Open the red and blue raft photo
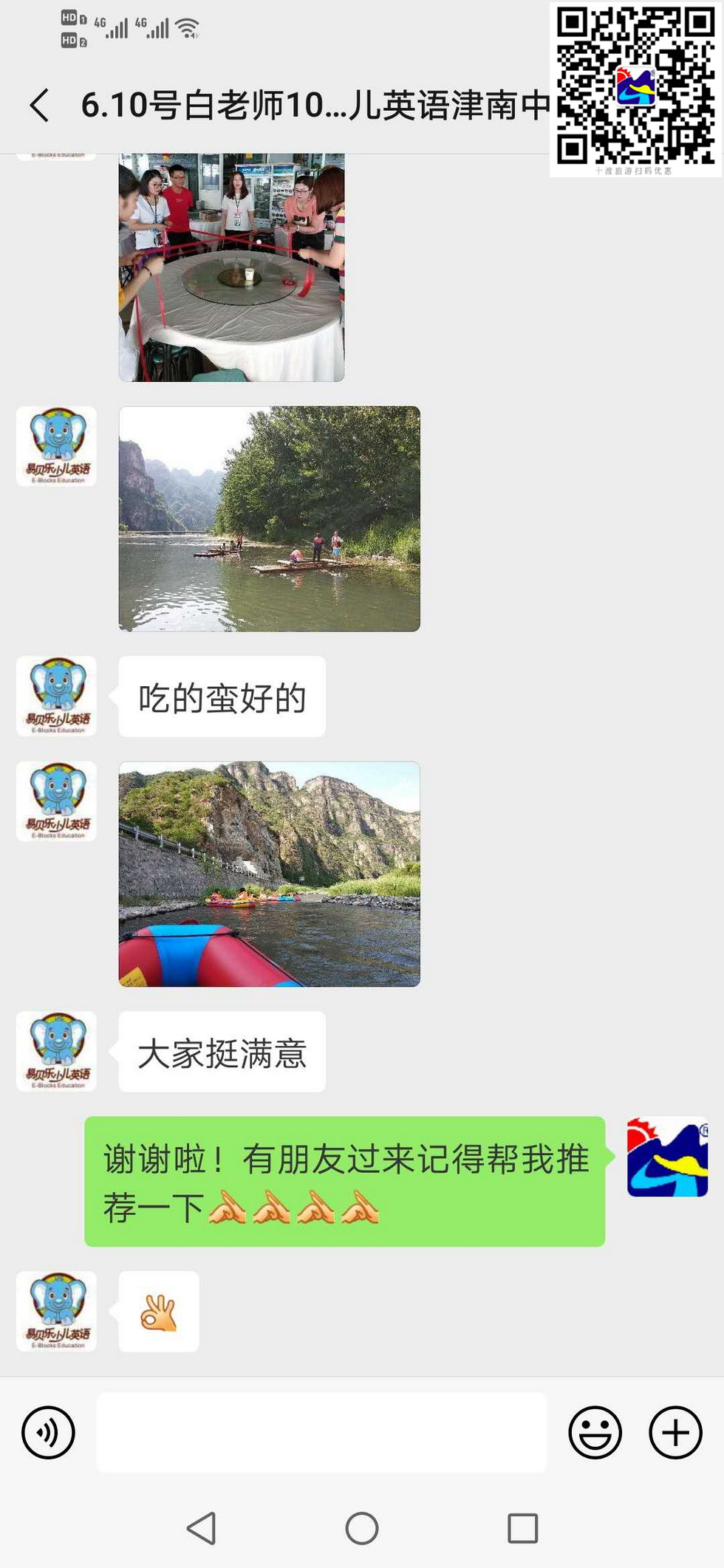The width and height of the screenshot is (724, 1568). coord(269,874)
